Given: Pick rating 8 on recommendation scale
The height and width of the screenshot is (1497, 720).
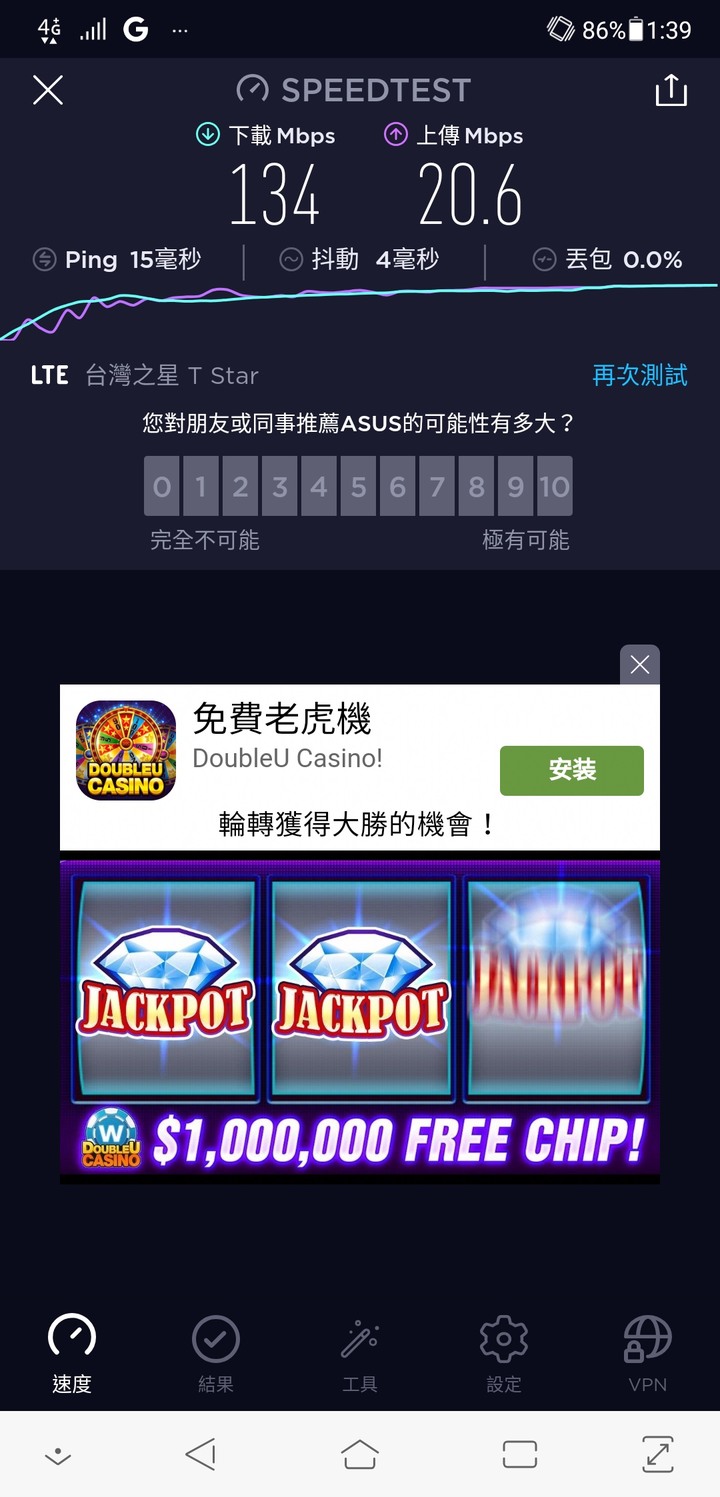Looking at the screenshot, I should [476, 487].
